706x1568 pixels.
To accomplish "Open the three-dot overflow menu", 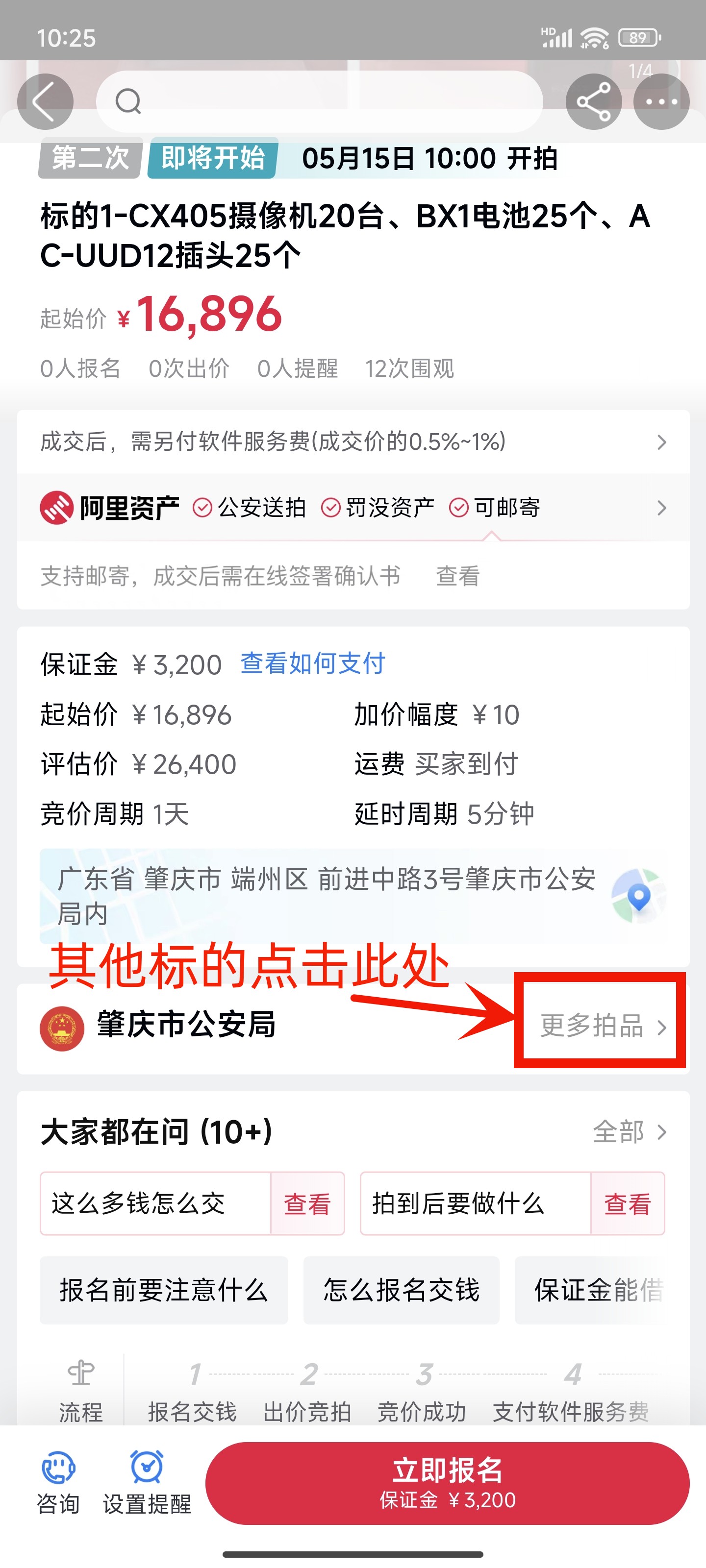I will click(661, 101).
